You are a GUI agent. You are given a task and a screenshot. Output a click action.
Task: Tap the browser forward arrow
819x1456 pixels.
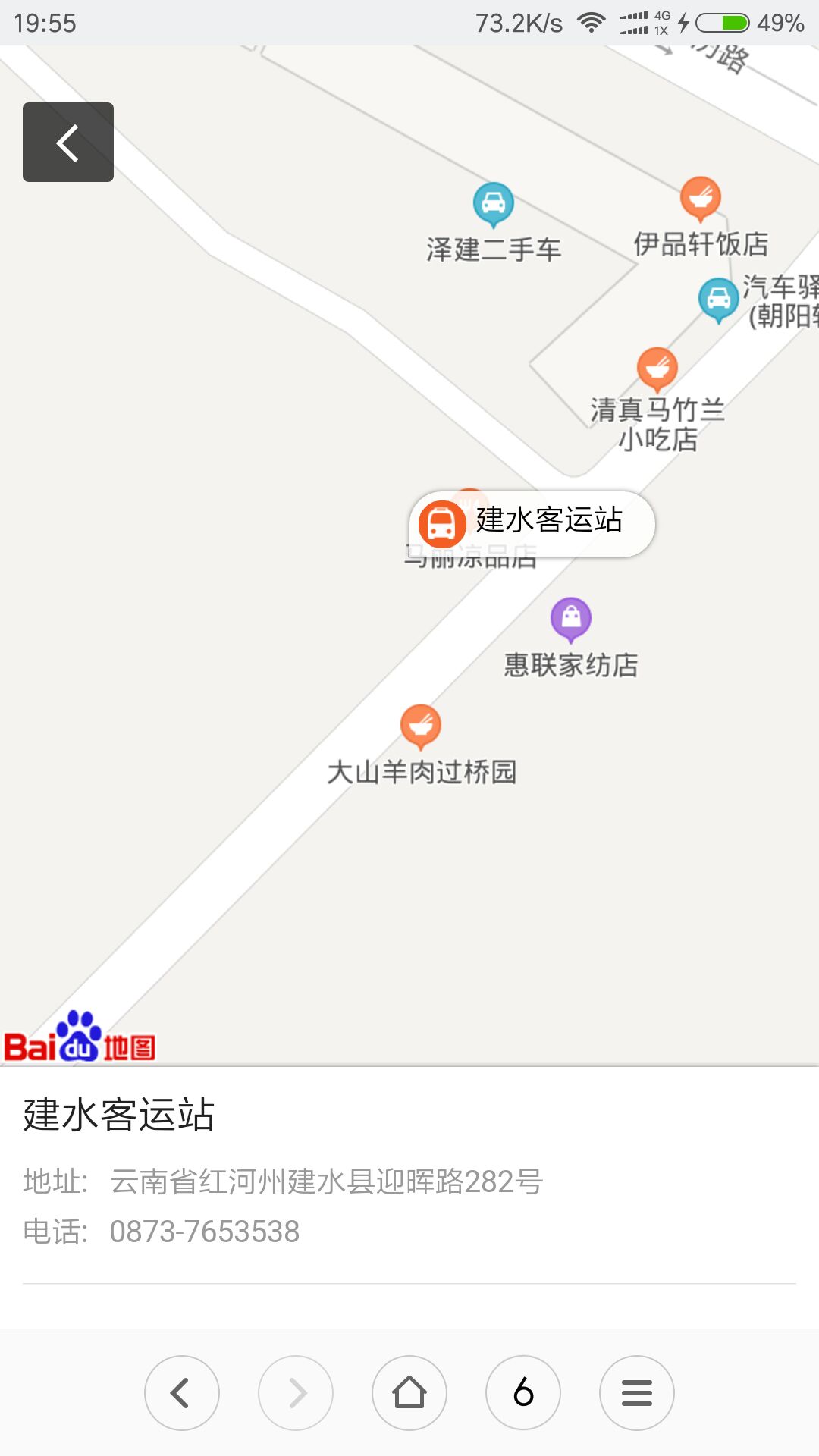point(296,1393)
